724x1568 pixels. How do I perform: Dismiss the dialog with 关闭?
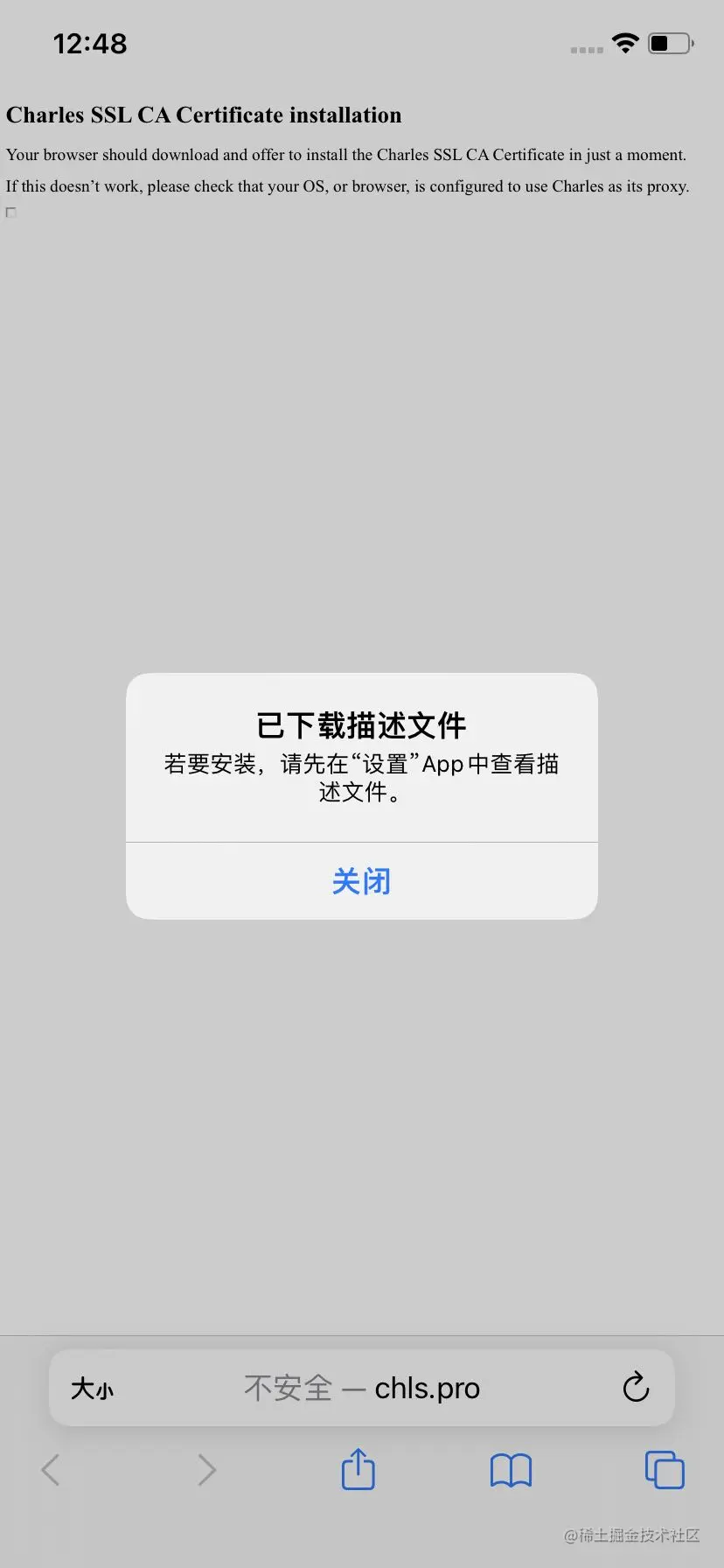tap(361, 881)
